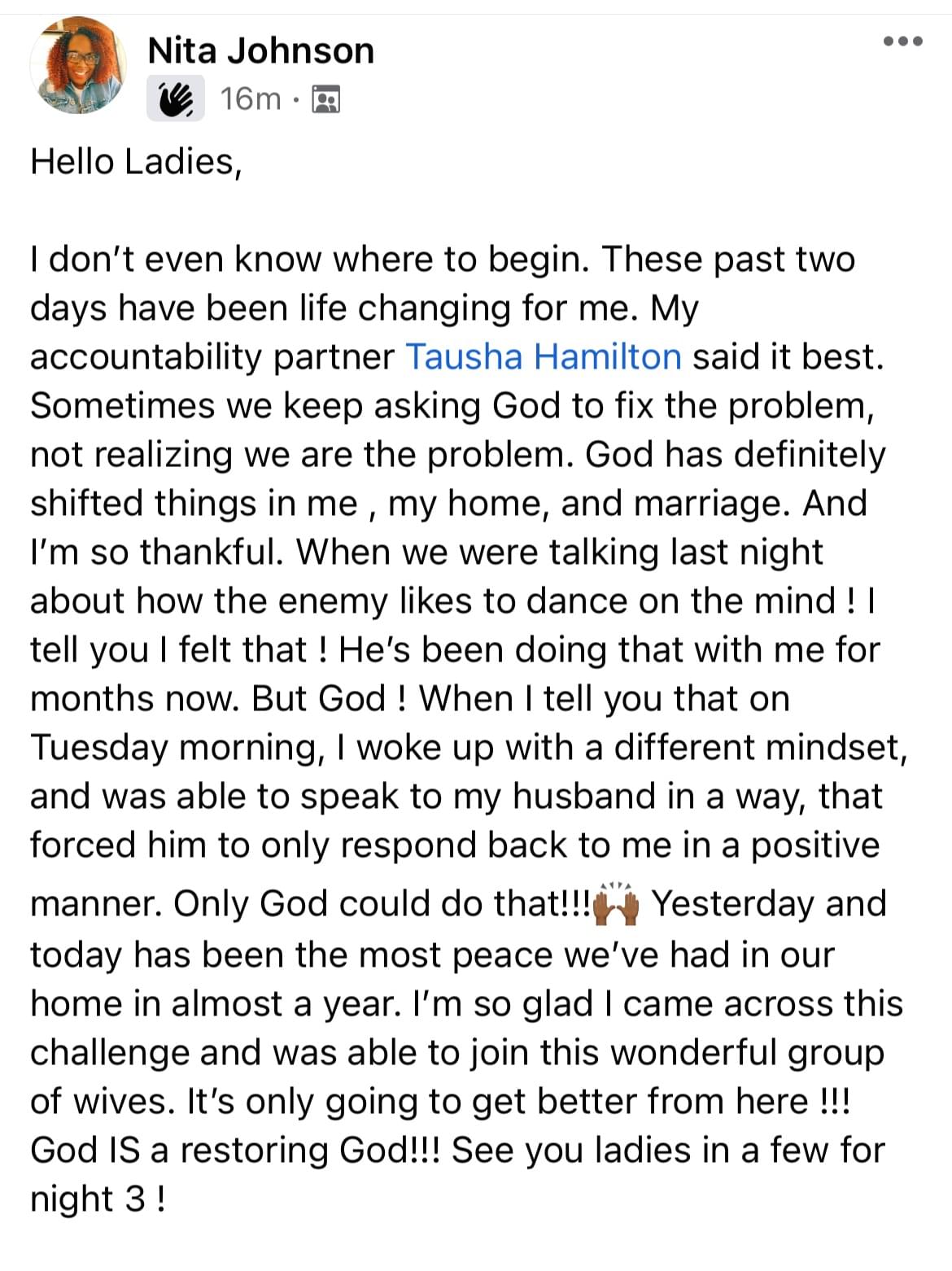Tap the waving hand badge beside 16m
The image size is (952, 1271).
pos(175,99)
